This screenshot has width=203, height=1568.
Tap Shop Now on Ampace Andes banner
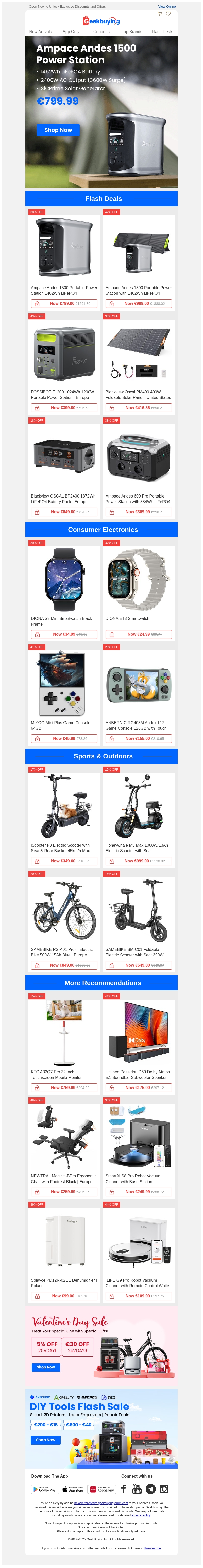point(58,130)
